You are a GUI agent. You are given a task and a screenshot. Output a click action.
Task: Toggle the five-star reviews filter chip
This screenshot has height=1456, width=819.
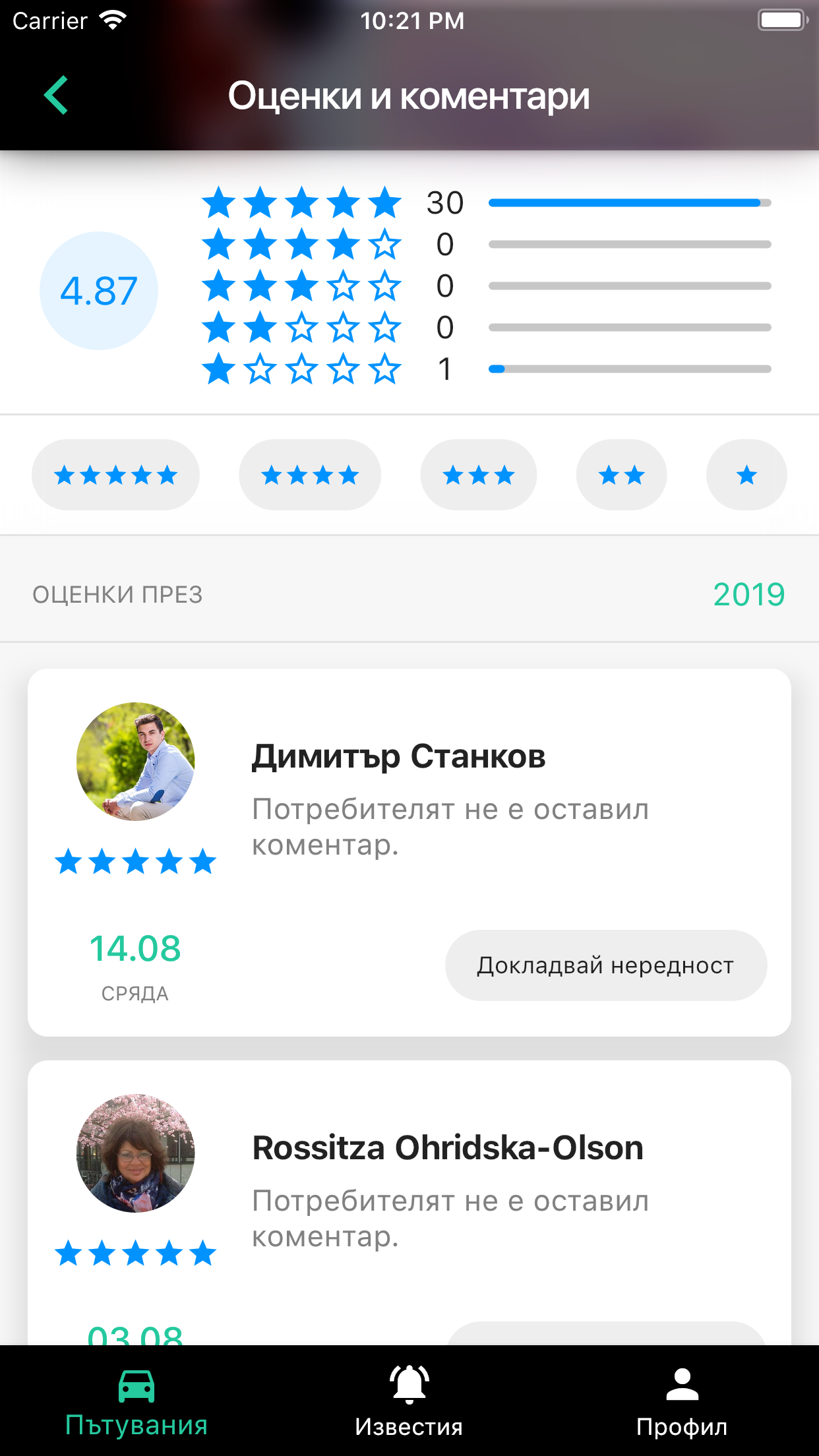[115, 474]
